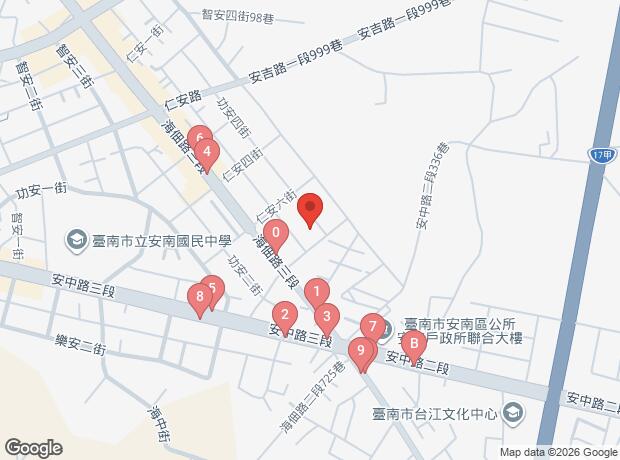The width and height of the screenshot is (620, 460).
Task: Tap map marker number 9
Action: pyautogui.click(x=359, y=350)
